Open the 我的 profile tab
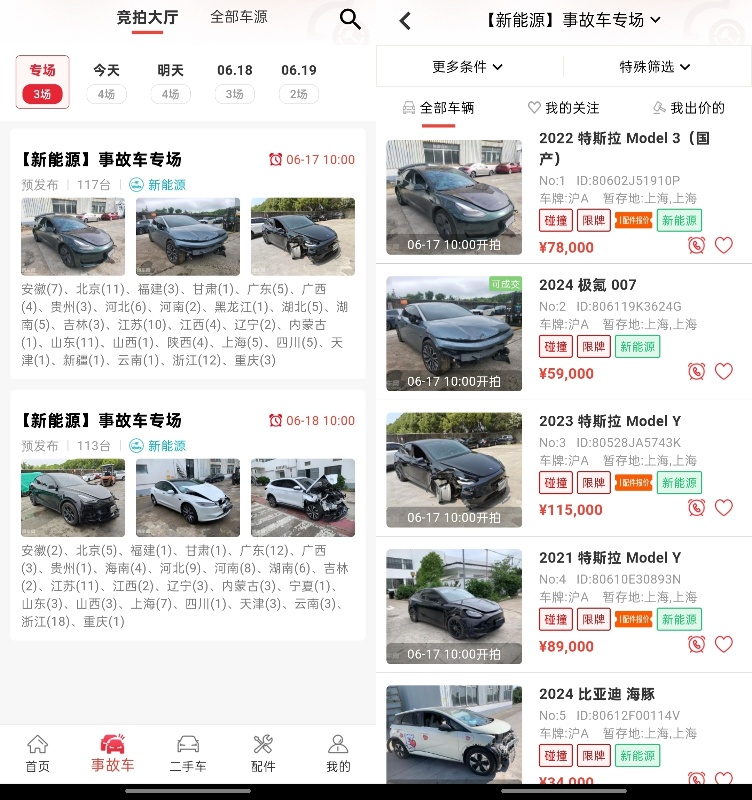The image size is (752, 800). tap(338, 754)
